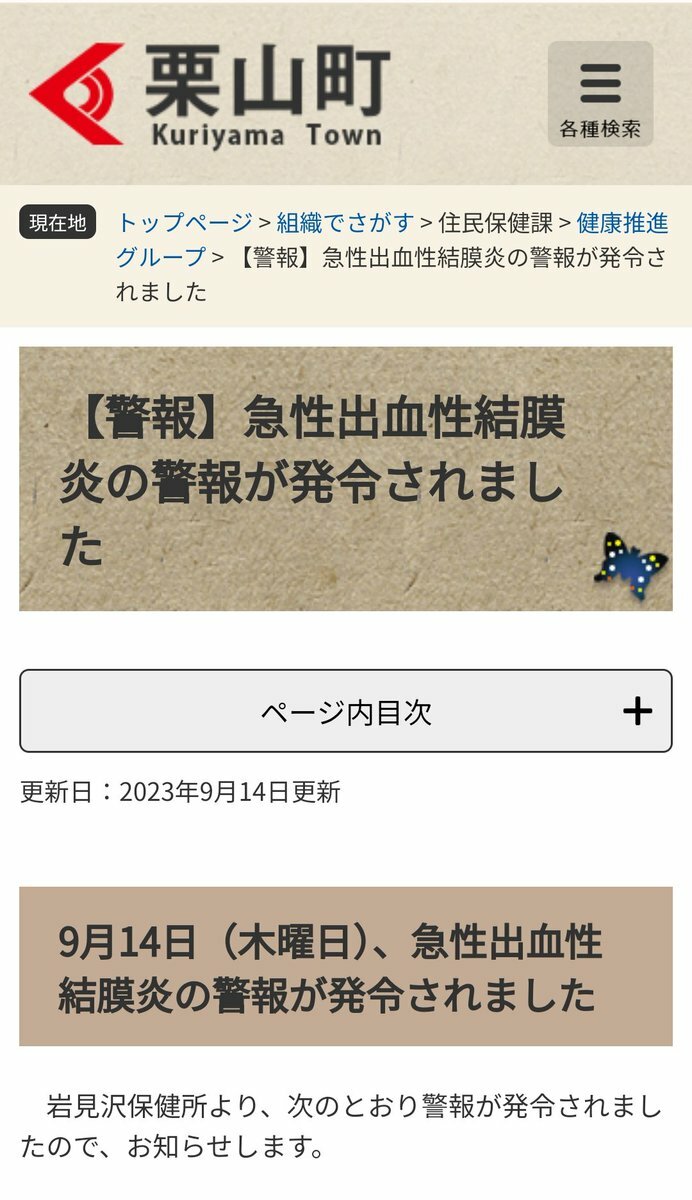Open the 各種検索 hamburger menu
The height and width of the screenshot is (1200, 692).
600,94
